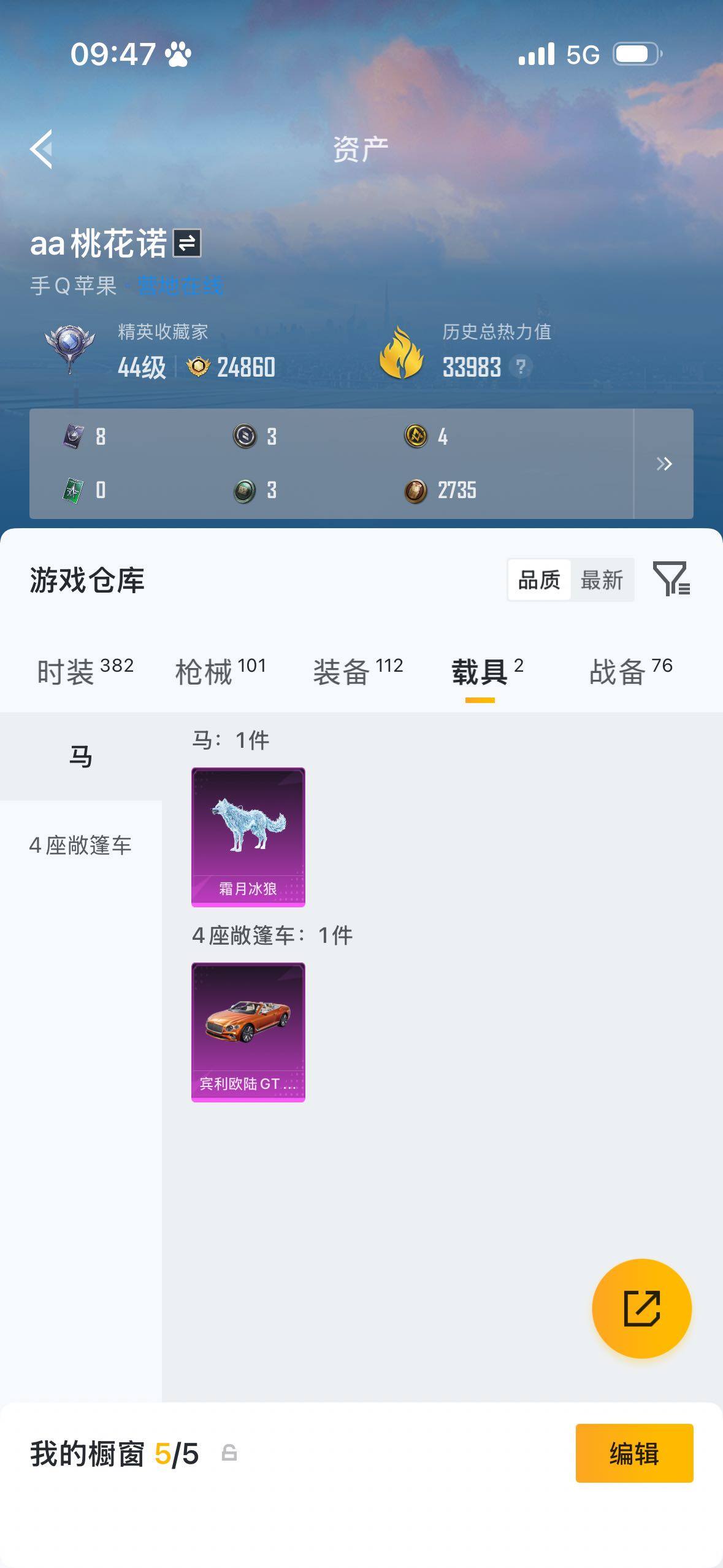Tap the lock icon next to 我的橱窗

229,1453
